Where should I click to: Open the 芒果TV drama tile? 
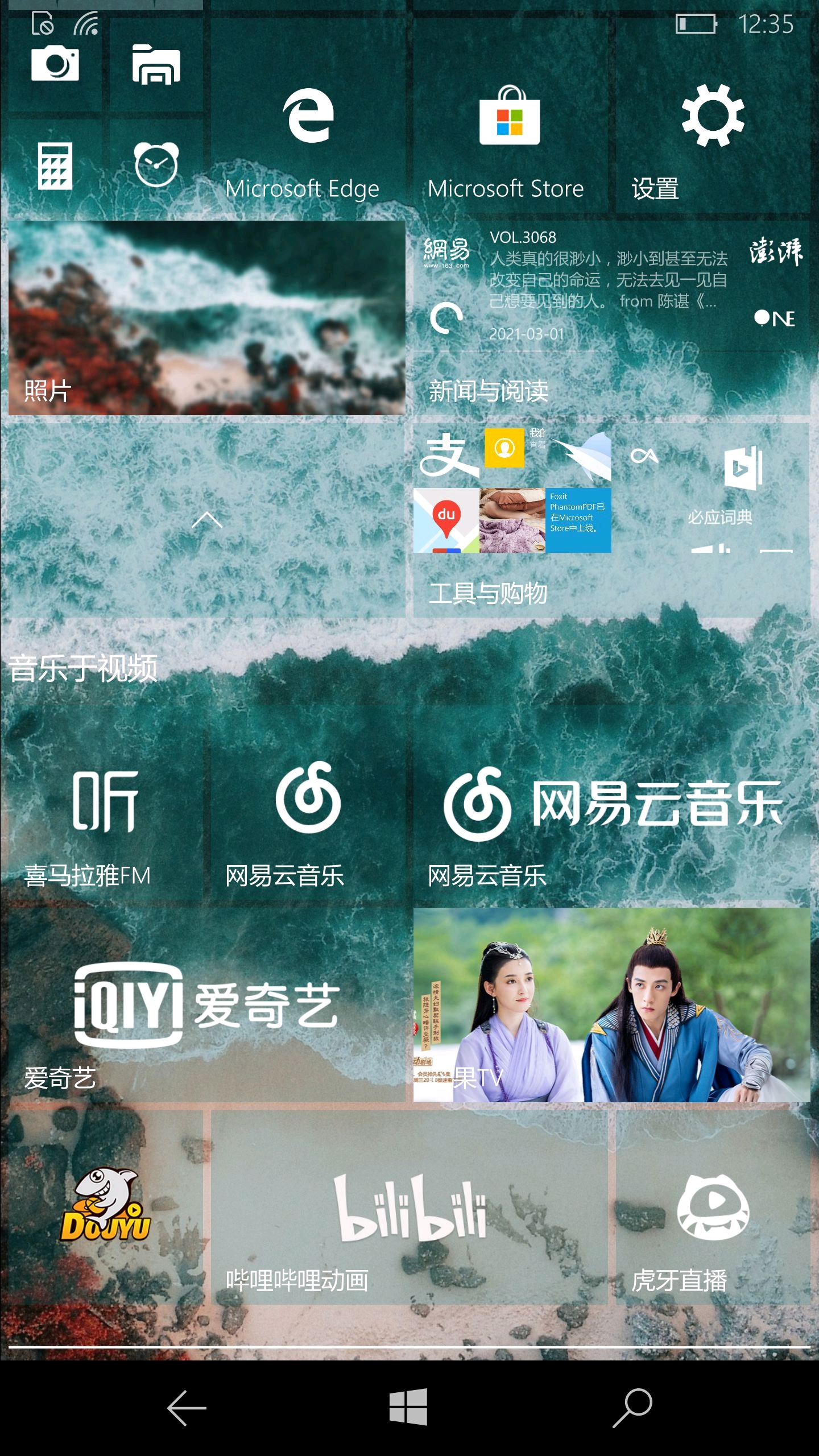[x=611, y=1005]
